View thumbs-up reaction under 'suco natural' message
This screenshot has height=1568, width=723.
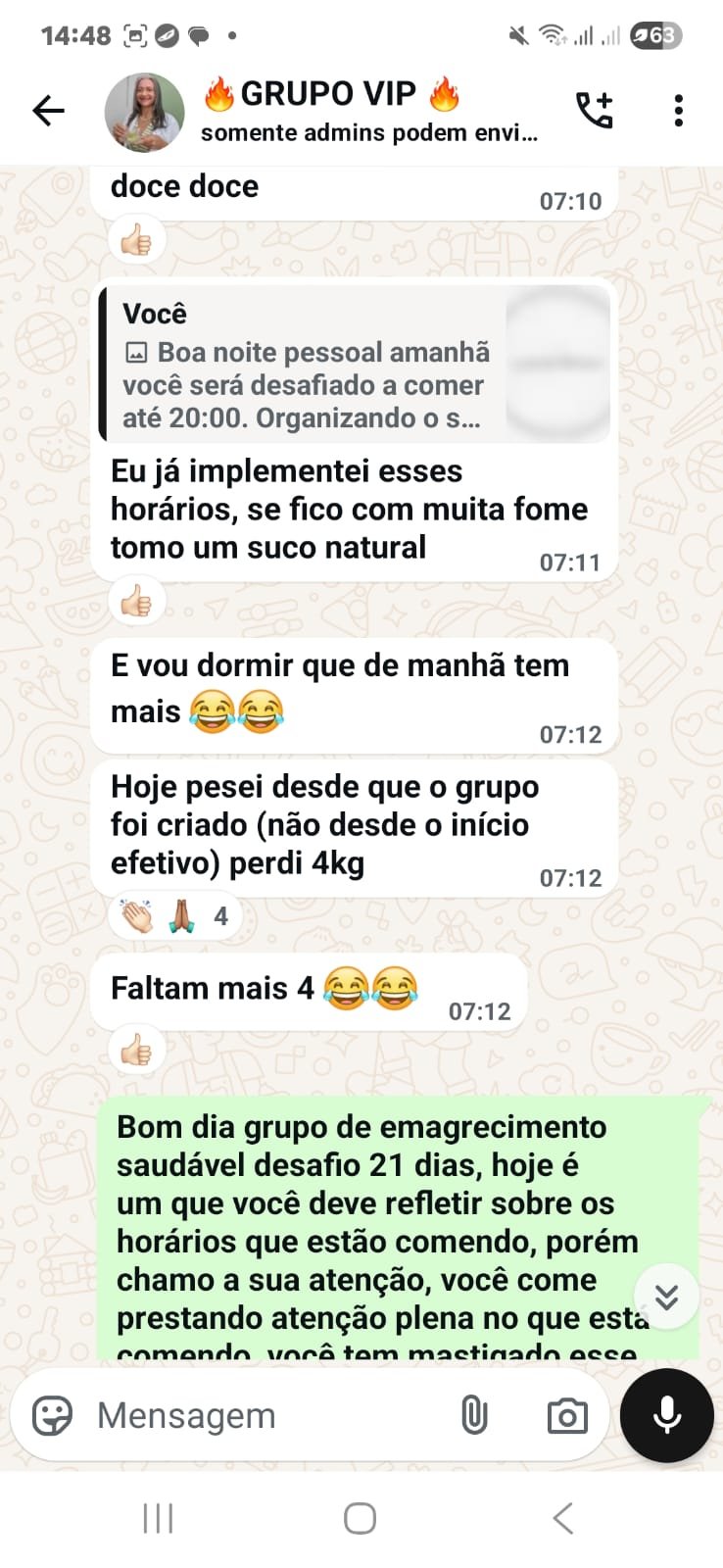136,603
